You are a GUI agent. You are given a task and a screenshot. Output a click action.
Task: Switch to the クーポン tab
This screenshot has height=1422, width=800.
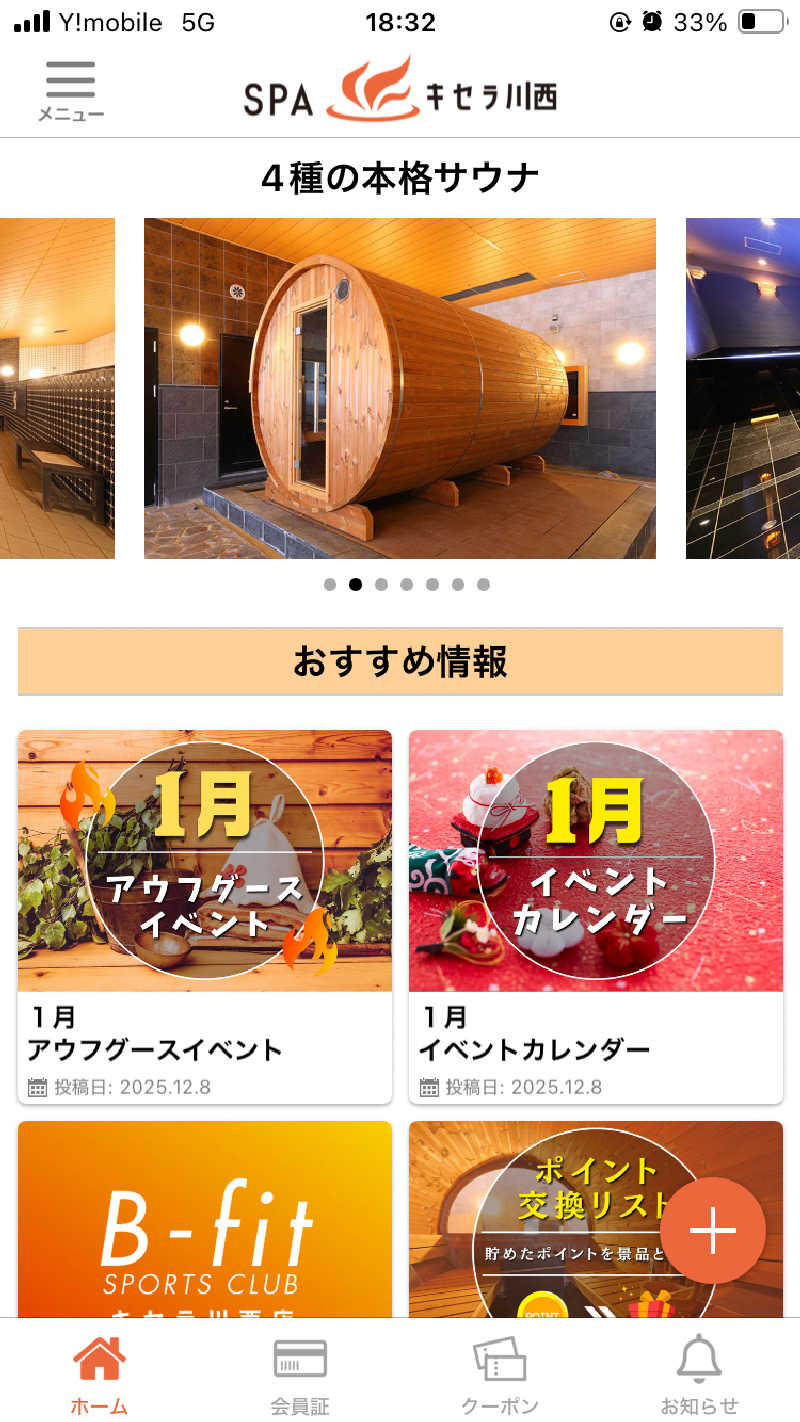point(500,1375)
